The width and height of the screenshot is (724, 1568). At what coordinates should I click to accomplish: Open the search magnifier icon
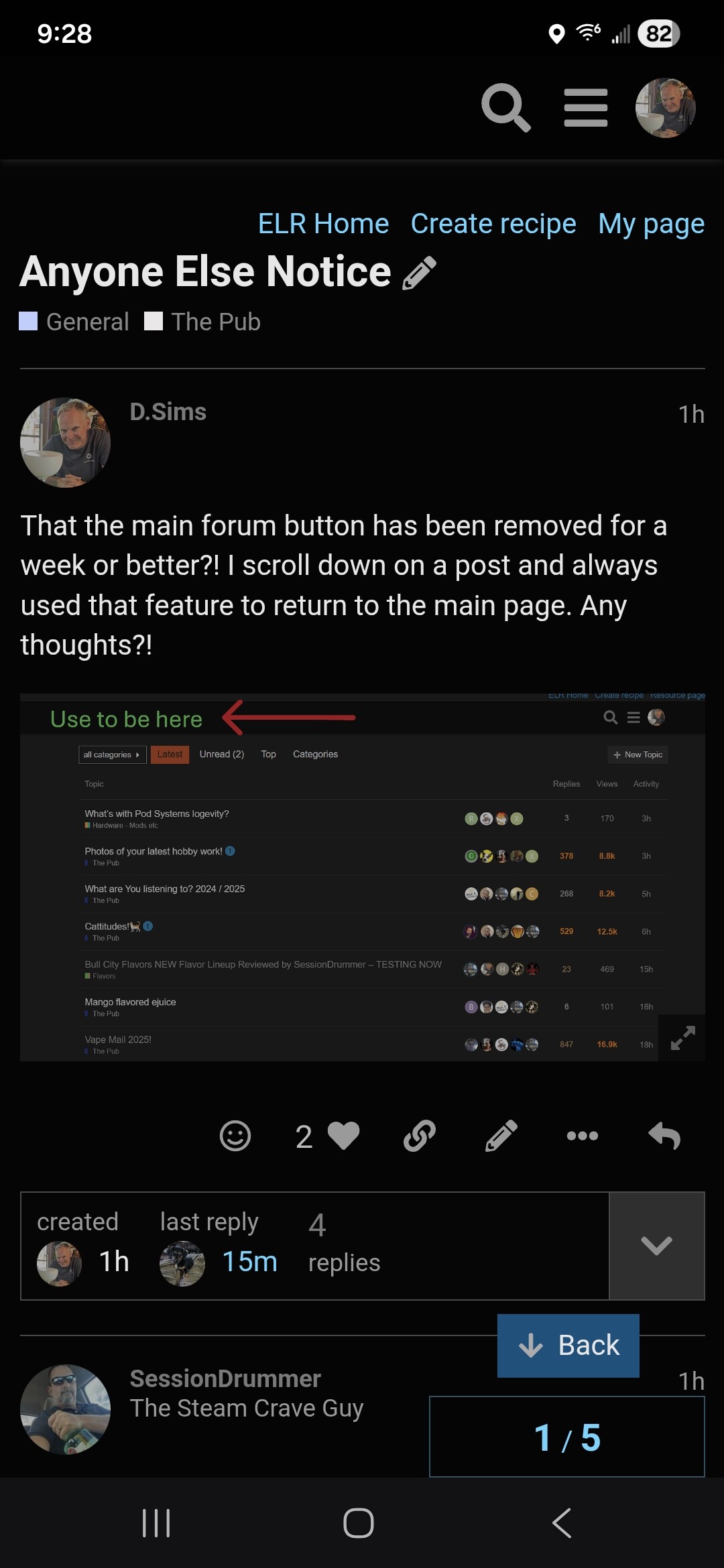point(506,107)
